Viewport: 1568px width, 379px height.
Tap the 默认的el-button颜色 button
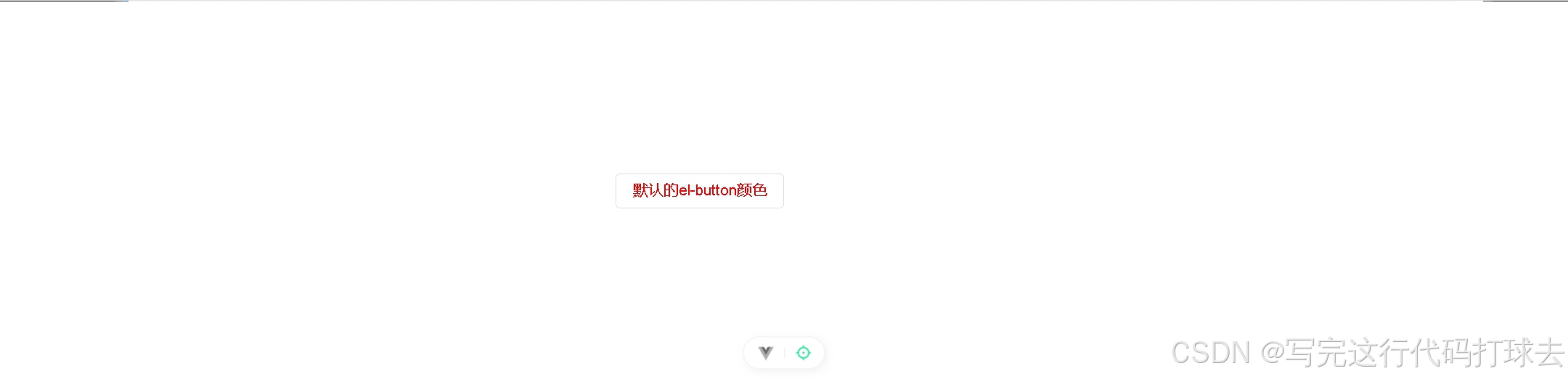pos(699,191)
